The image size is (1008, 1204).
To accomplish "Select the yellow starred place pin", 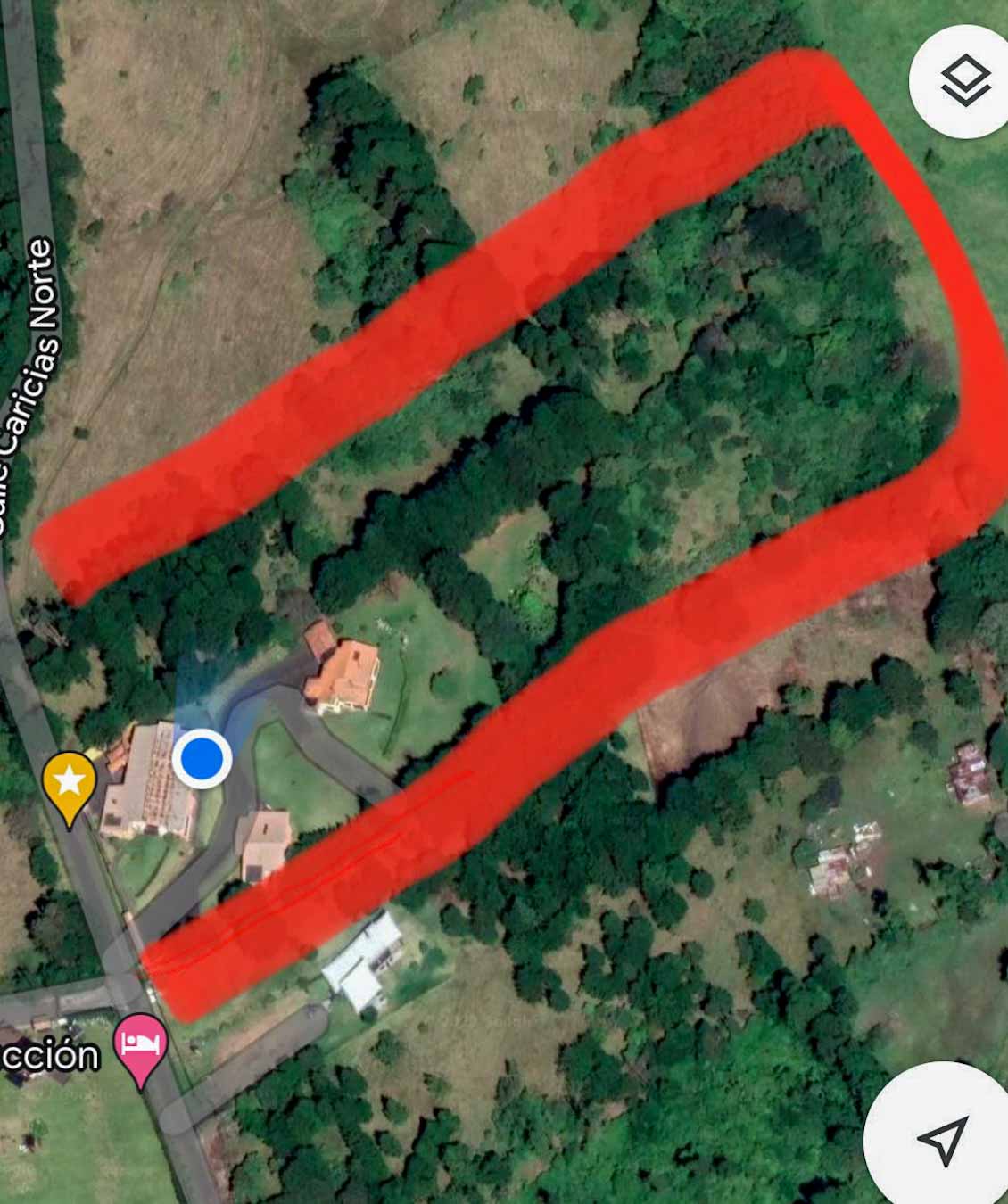I will (70, 785).
